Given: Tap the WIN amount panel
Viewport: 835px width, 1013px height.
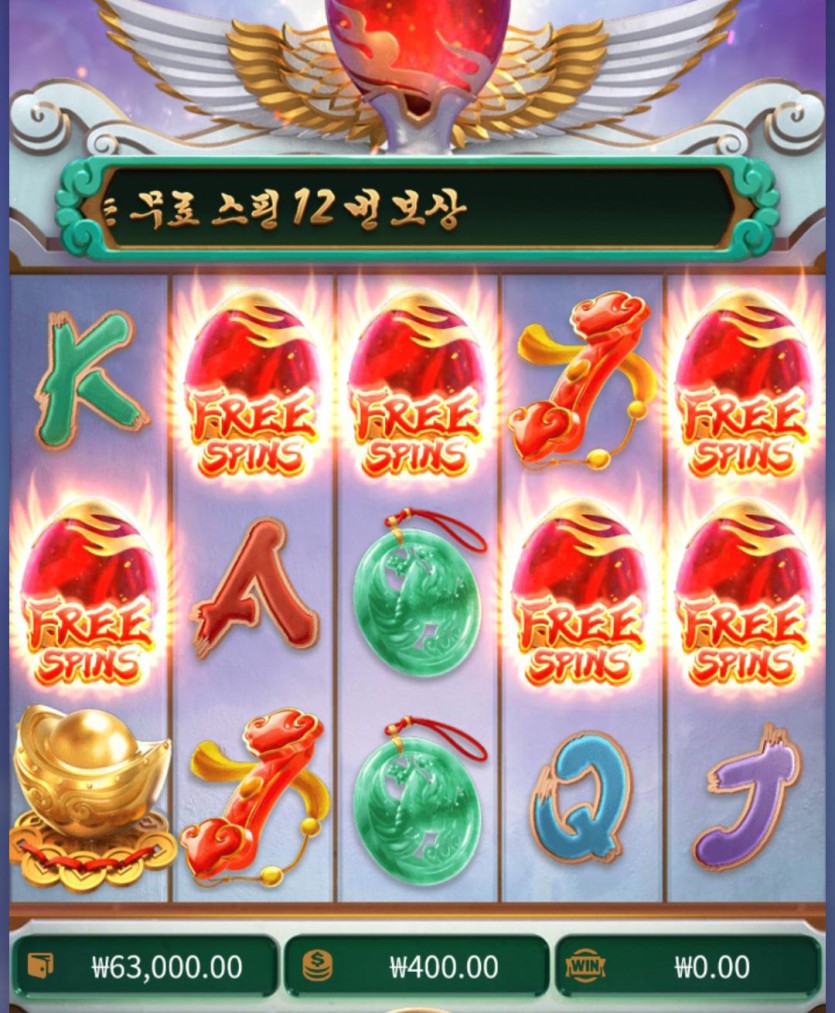Looking at the screenshot, I should [x=688, y=967].
